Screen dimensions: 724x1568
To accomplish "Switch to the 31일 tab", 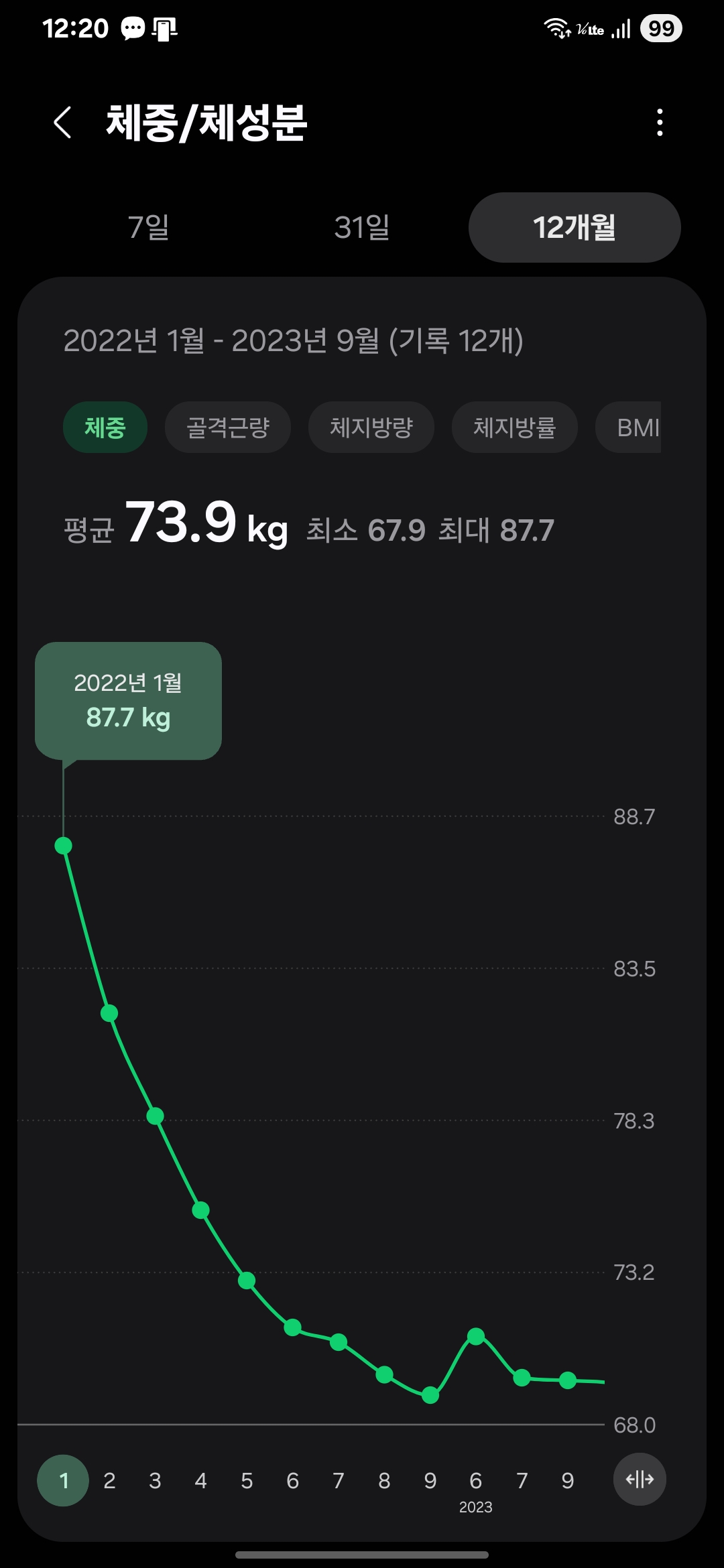I will 361,228.
